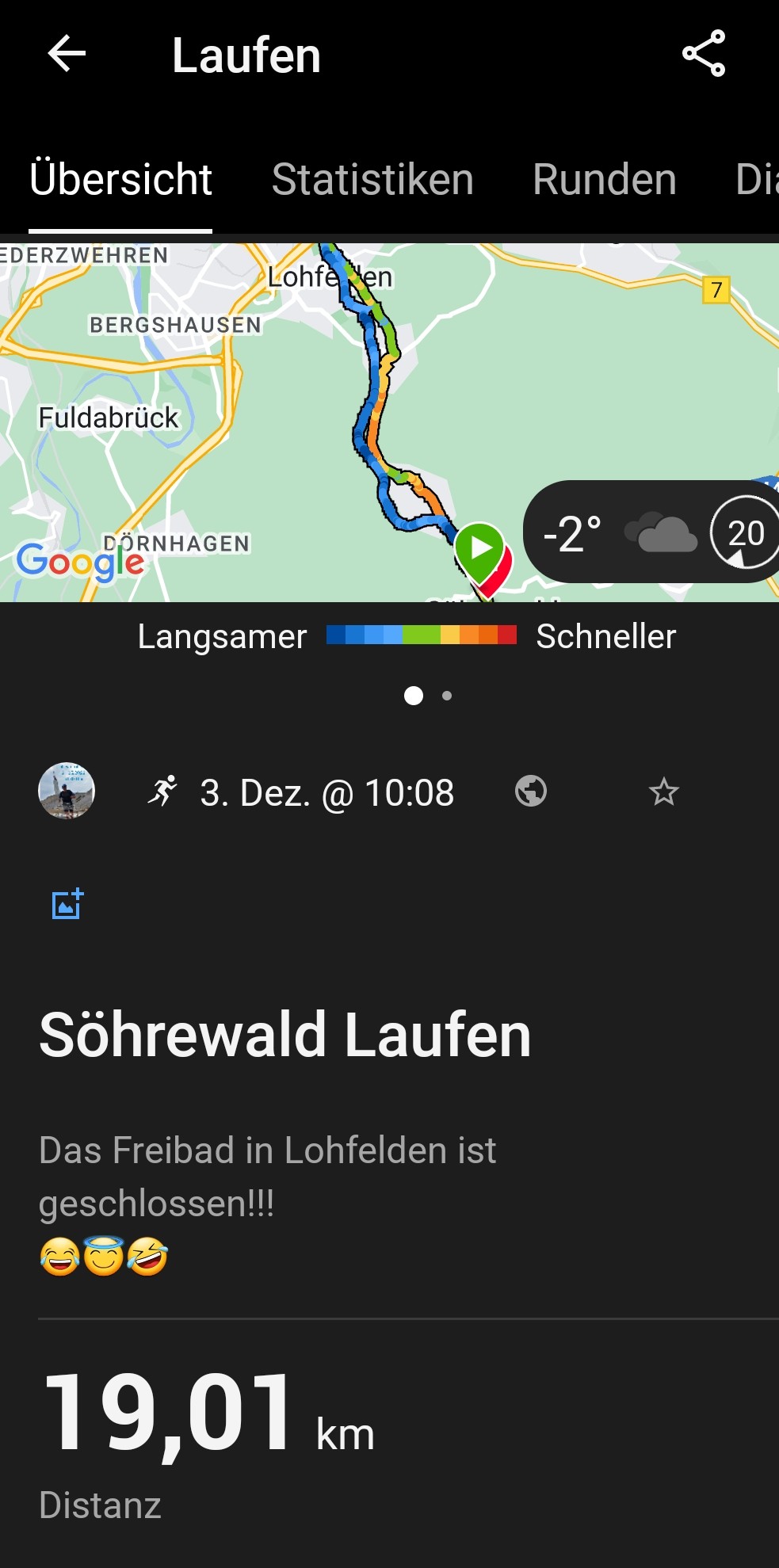The width and height of the screenshot is (779, 1568).
Task: Go back with the arrow icon
Action: tap(67, 54)
